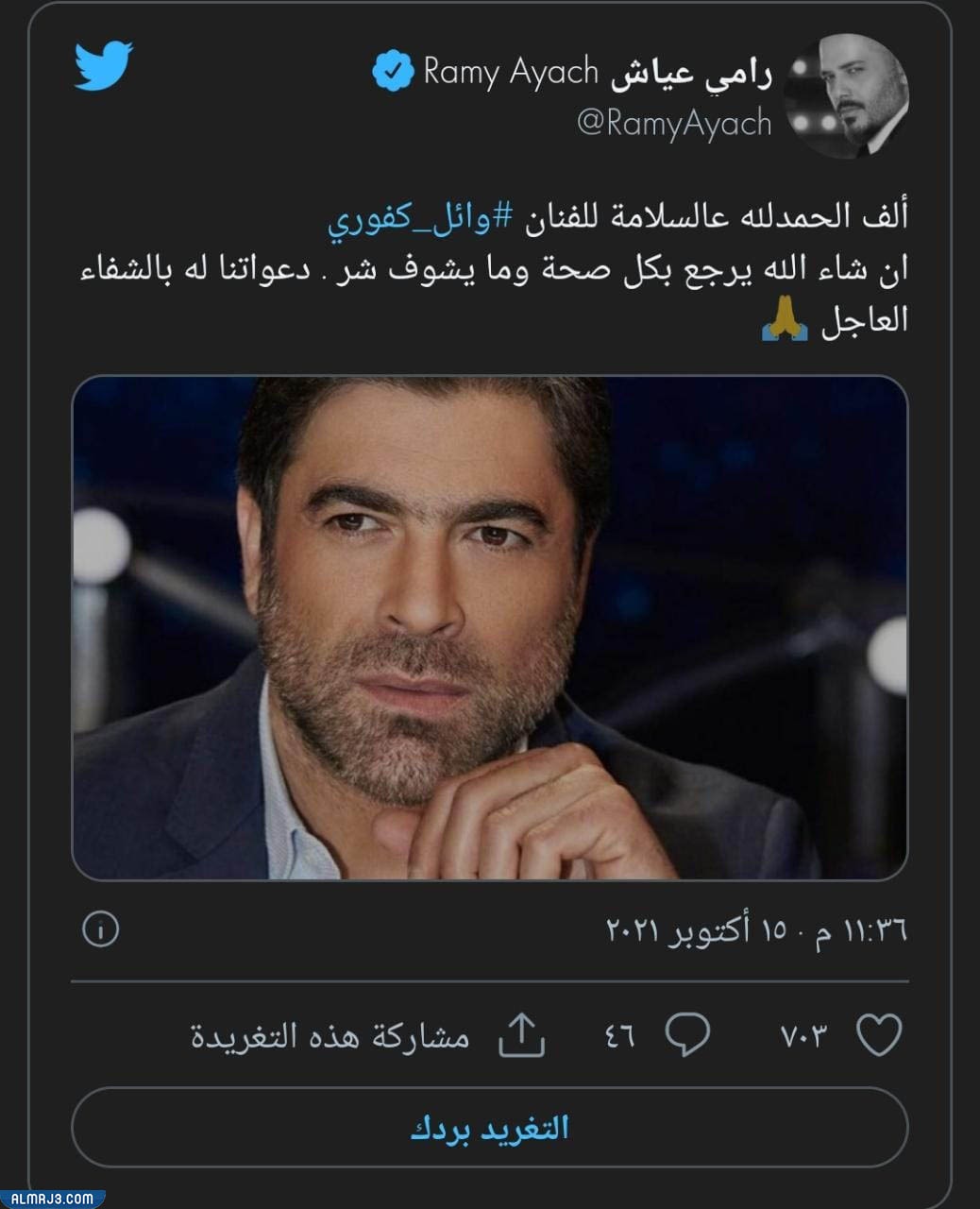Select the heart icon showing ٧٠٣ likes
Image resolution: width=980 pixels, height=1209 pixels.
[877, 1033]
